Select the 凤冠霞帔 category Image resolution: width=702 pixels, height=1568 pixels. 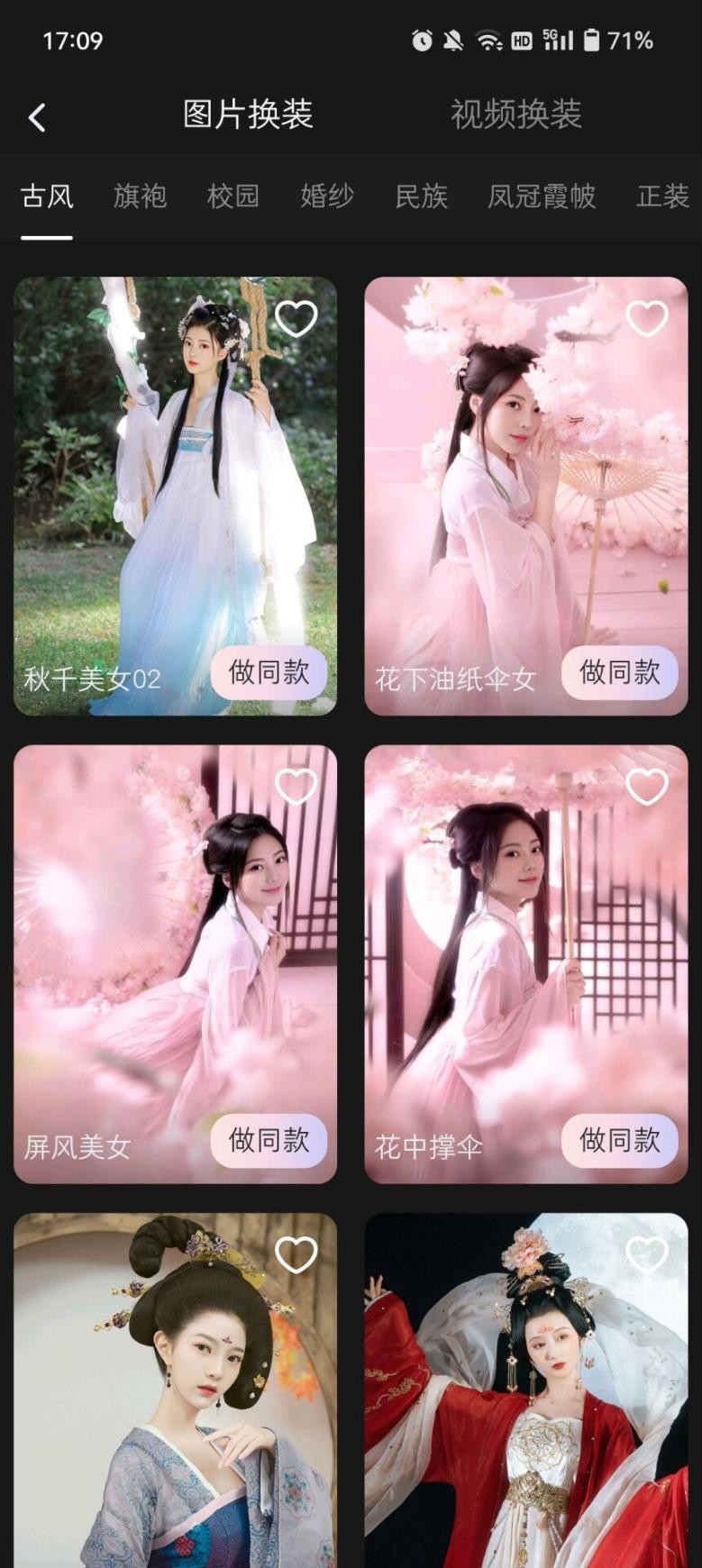[541, 196]
